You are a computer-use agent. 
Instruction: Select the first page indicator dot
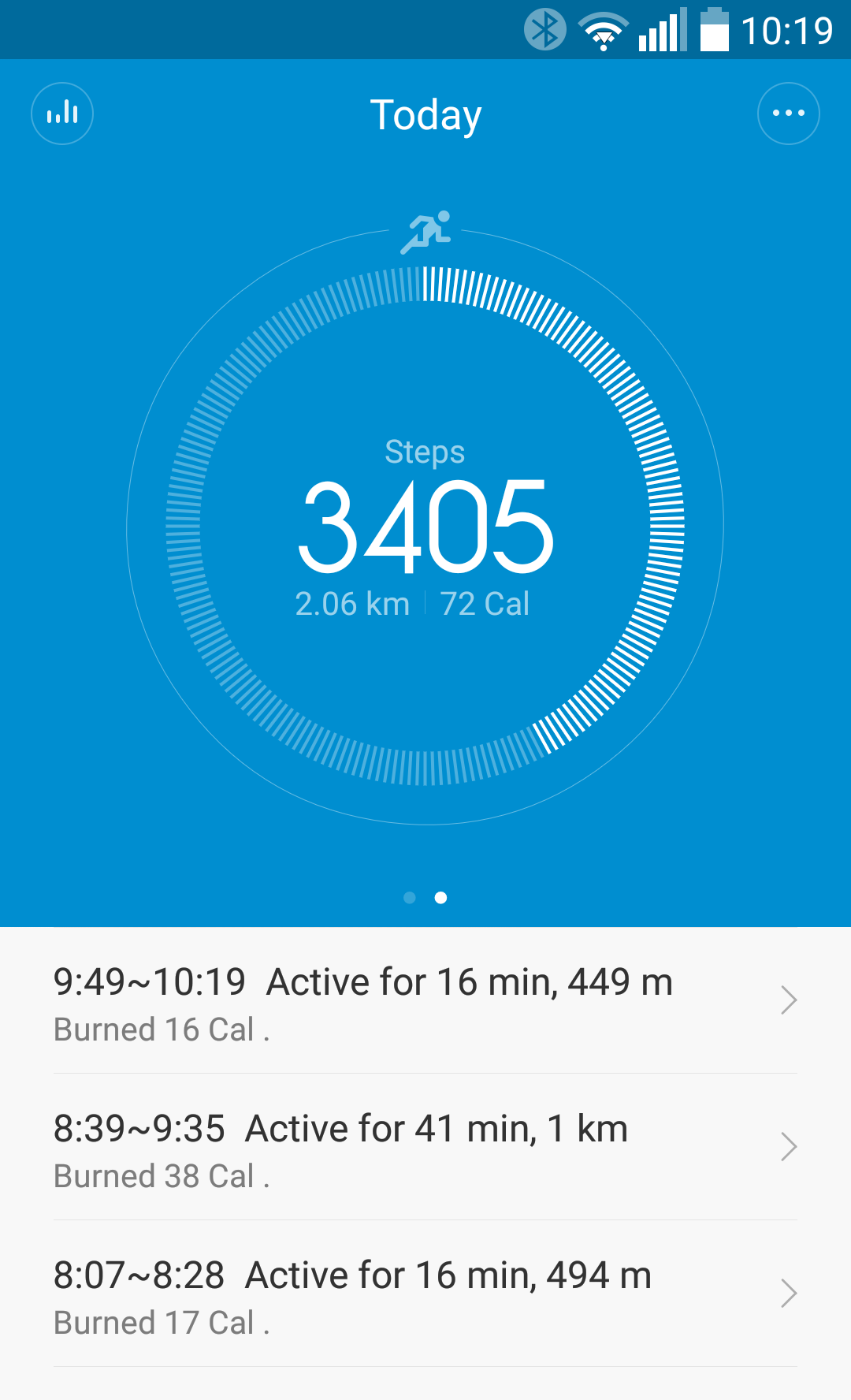[410, 898]
